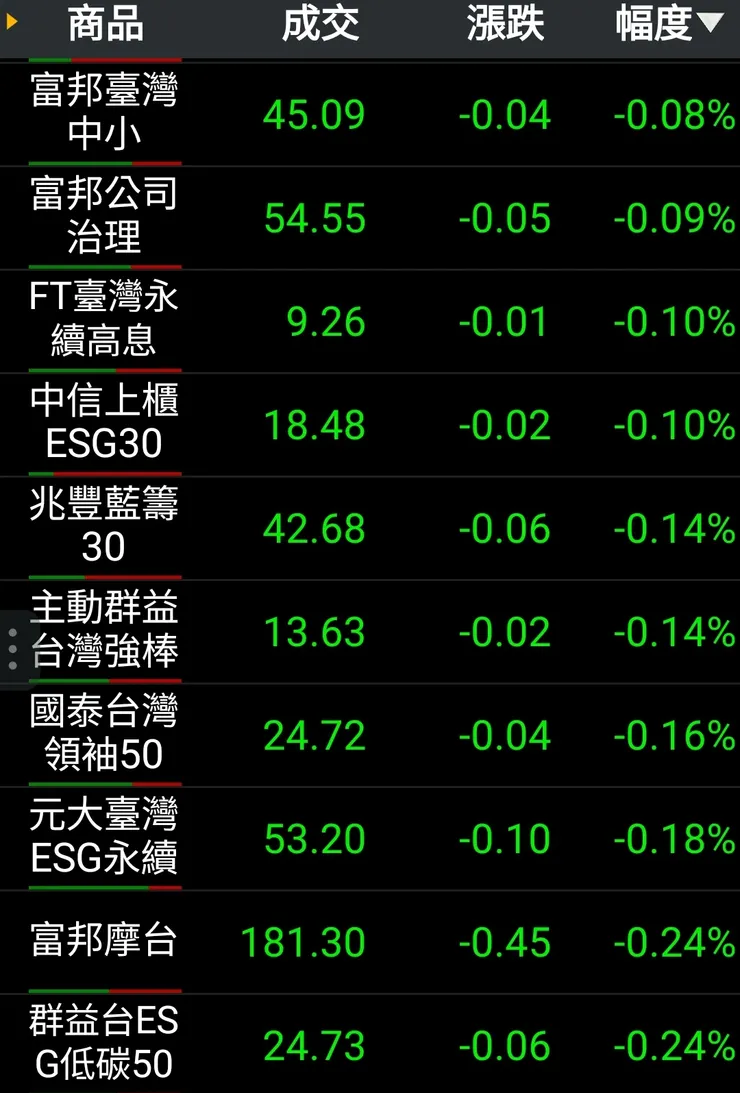The height and width of the screenshot is (1093, 740).
Task: Tap the 漲跌 column header
Action: (x=506, y=27)
